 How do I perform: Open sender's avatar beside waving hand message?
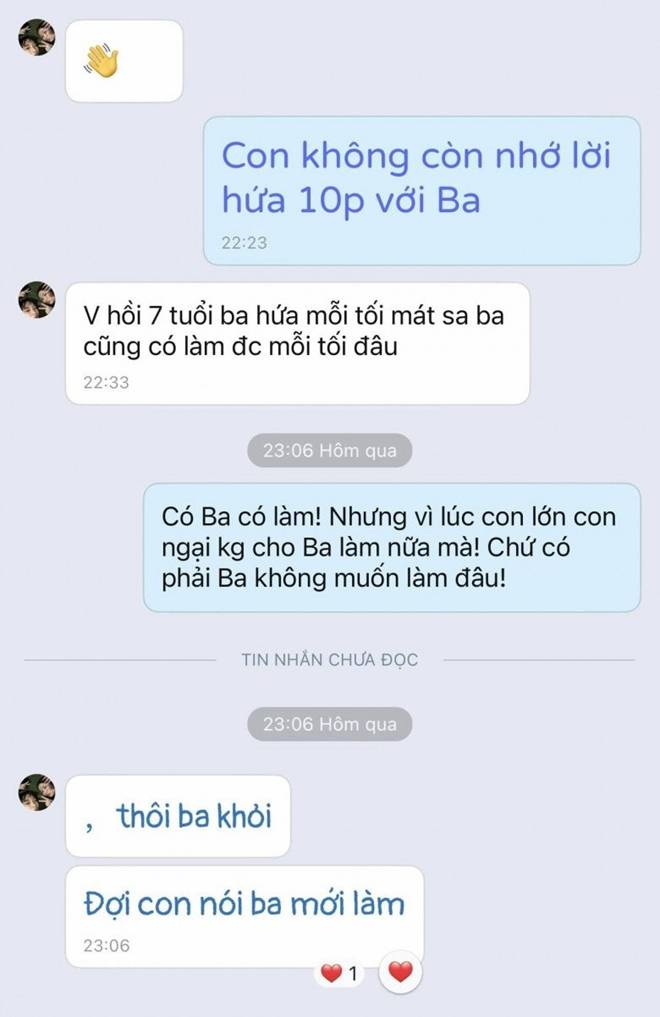(x=37, y=37)
